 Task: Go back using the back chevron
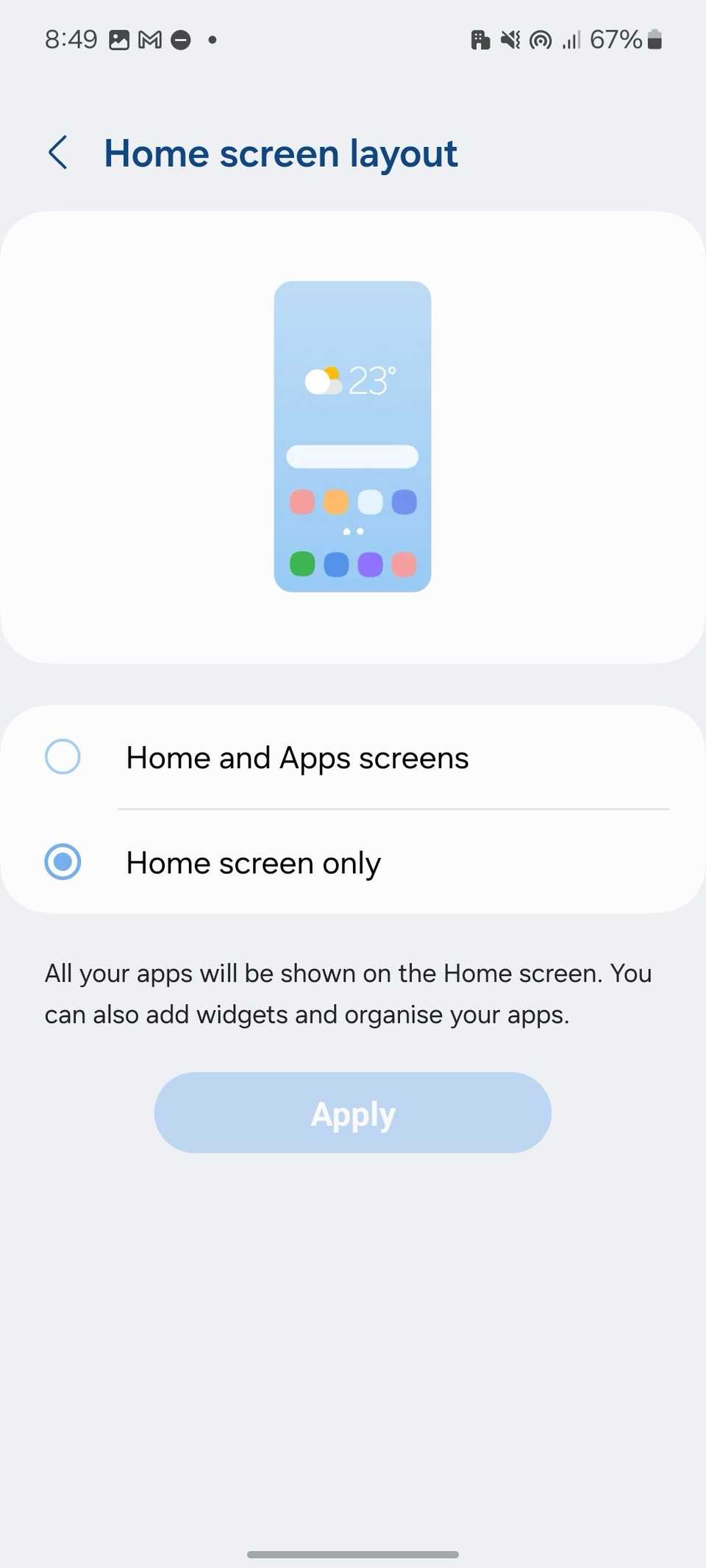(59, 153)
